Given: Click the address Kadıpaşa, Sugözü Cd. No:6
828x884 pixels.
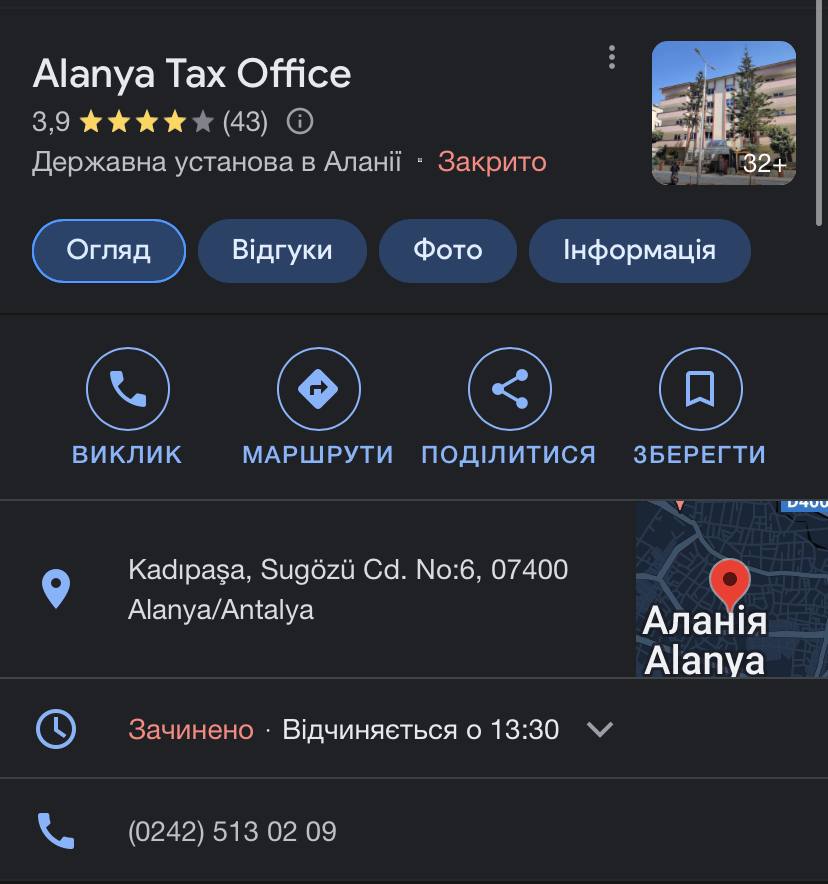Looking at the screenshot, I should click(345, 588).
